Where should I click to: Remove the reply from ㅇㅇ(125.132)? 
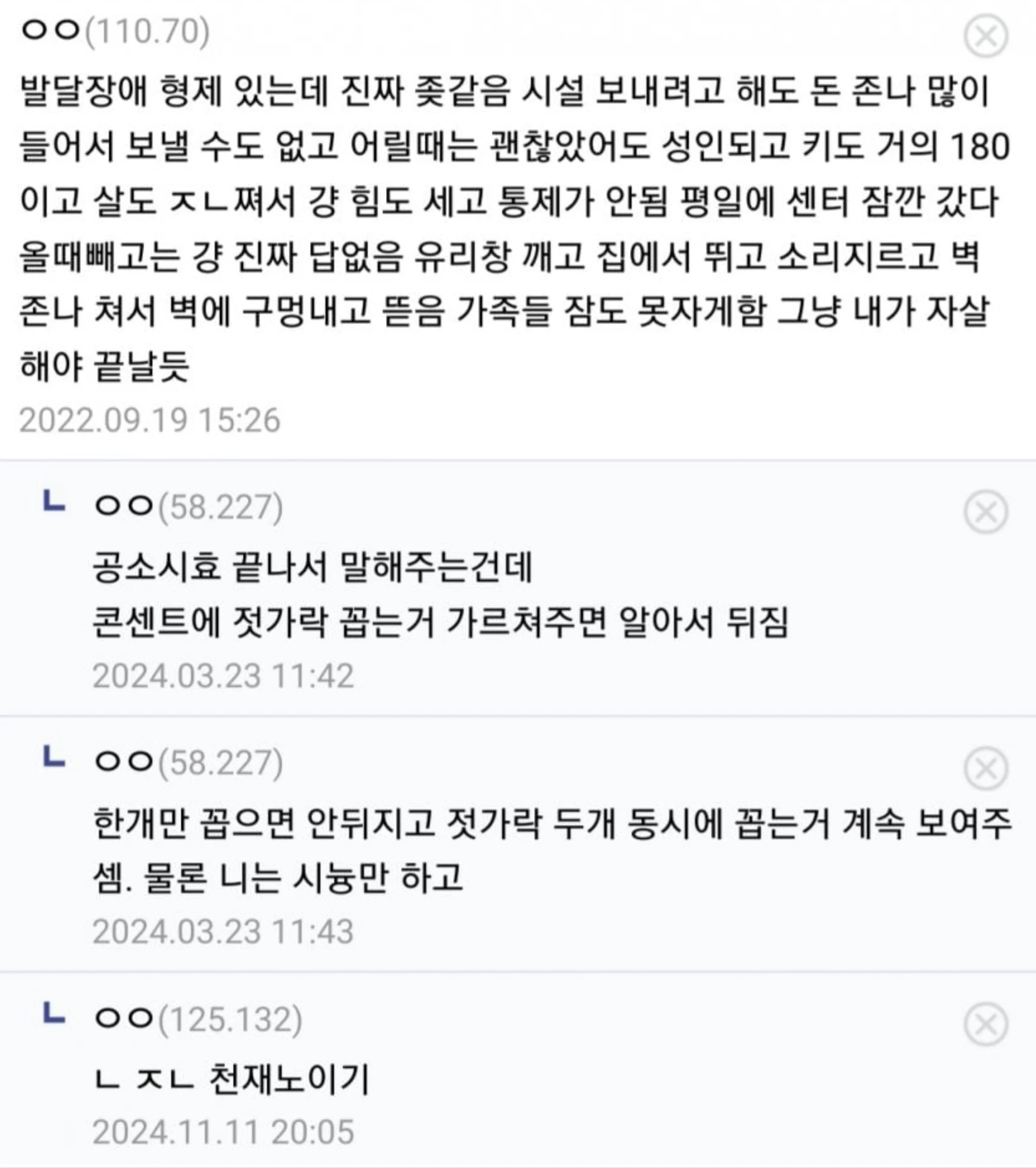985,1024
